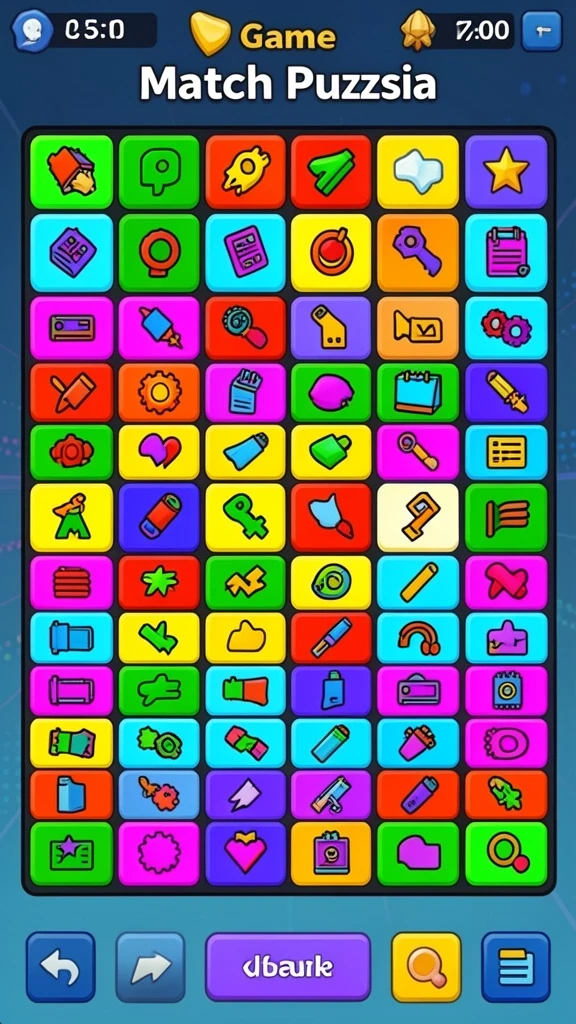Tap the blue button in the top right corner
The height and width of the screenshot is (1024, 576).
[x=542, y=31]
